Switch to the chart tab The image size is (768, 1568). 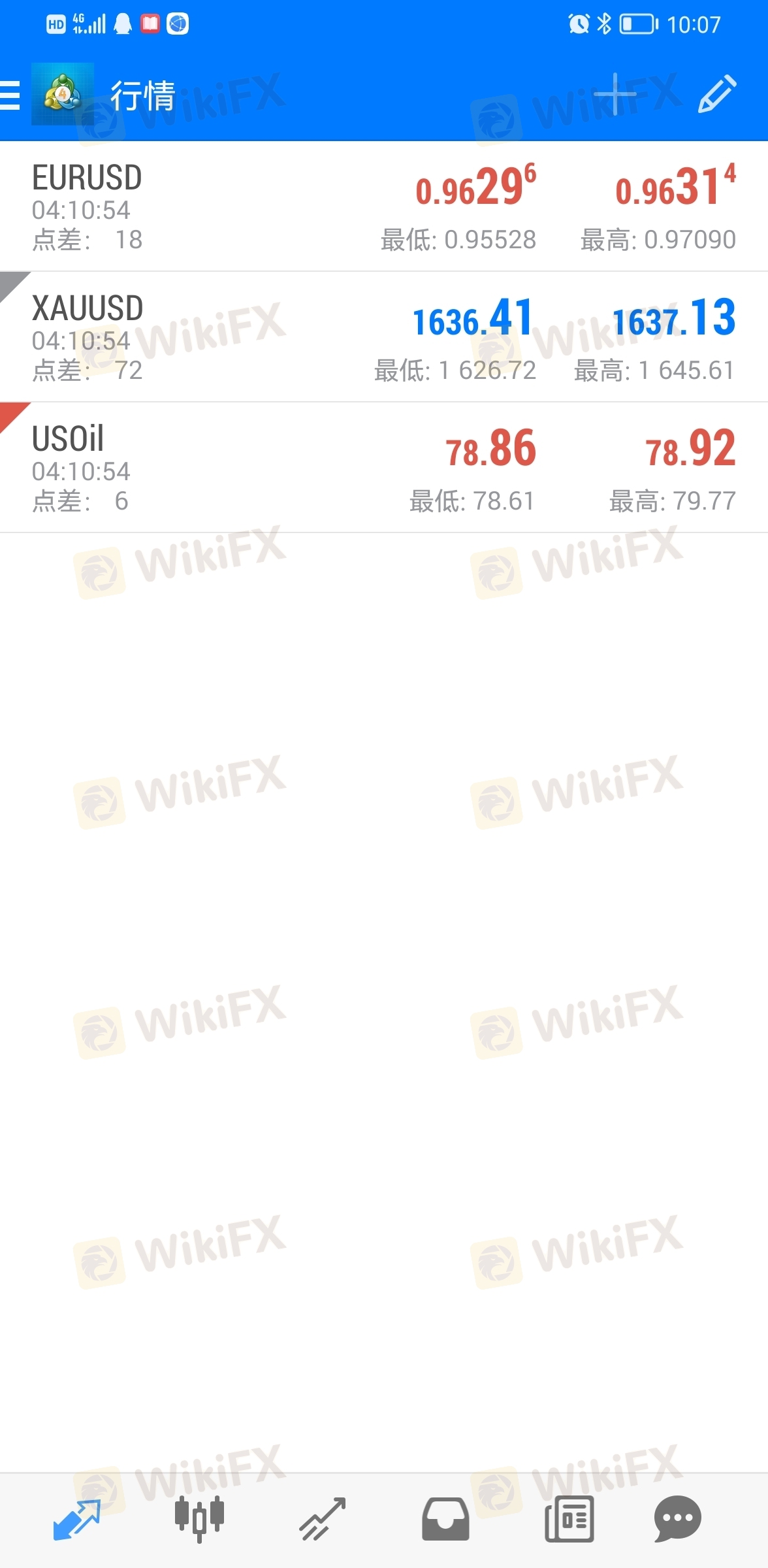coord(199,1518)
